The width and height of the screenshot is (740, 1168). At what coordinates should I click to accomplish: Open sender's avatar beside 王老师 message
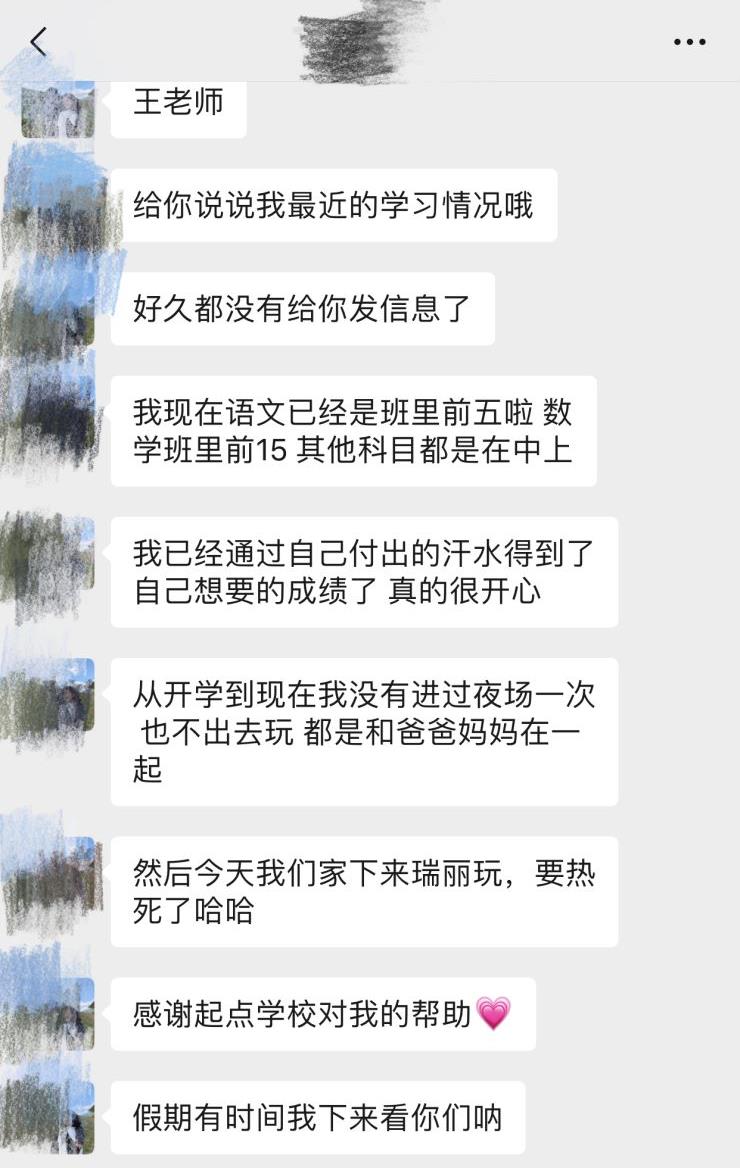pos(58,108)
